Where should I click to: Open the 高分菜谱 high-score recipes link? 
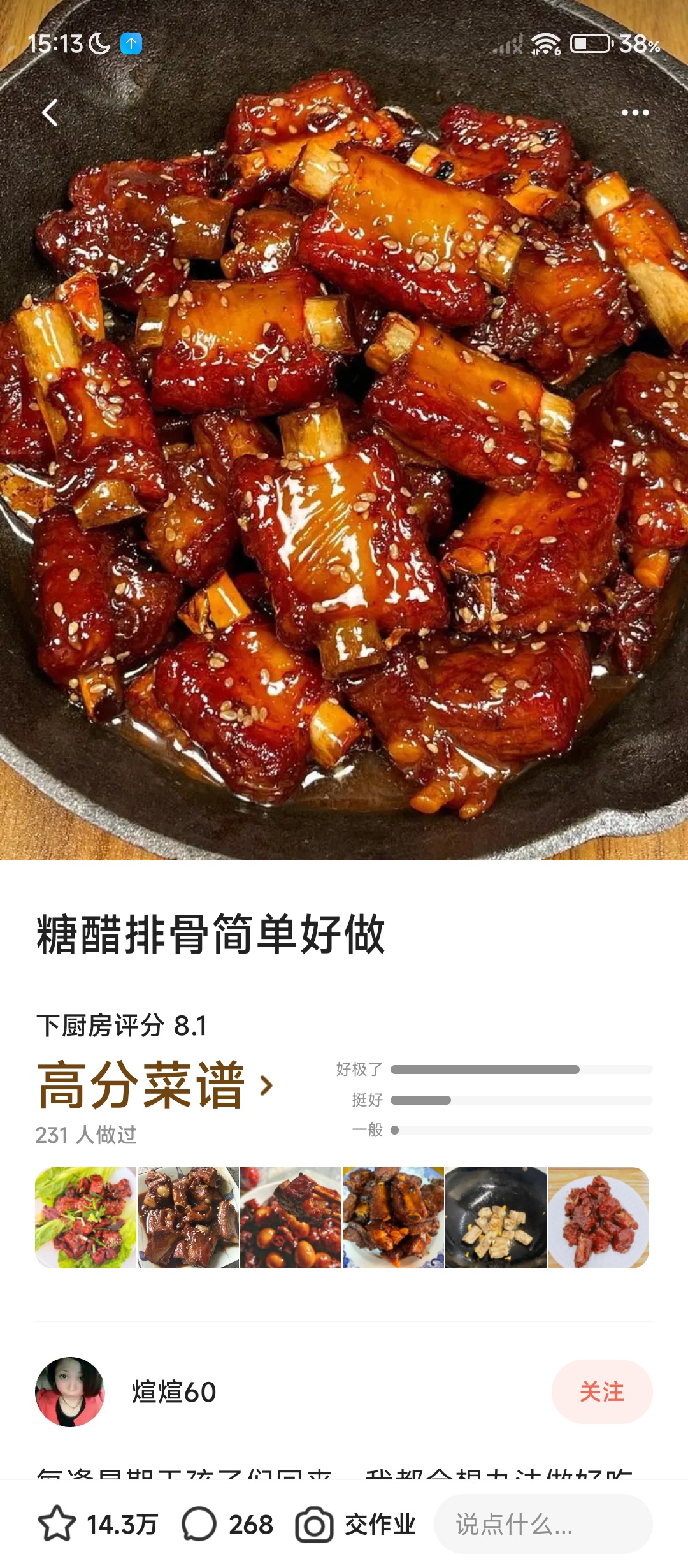tap(155, 1085)
